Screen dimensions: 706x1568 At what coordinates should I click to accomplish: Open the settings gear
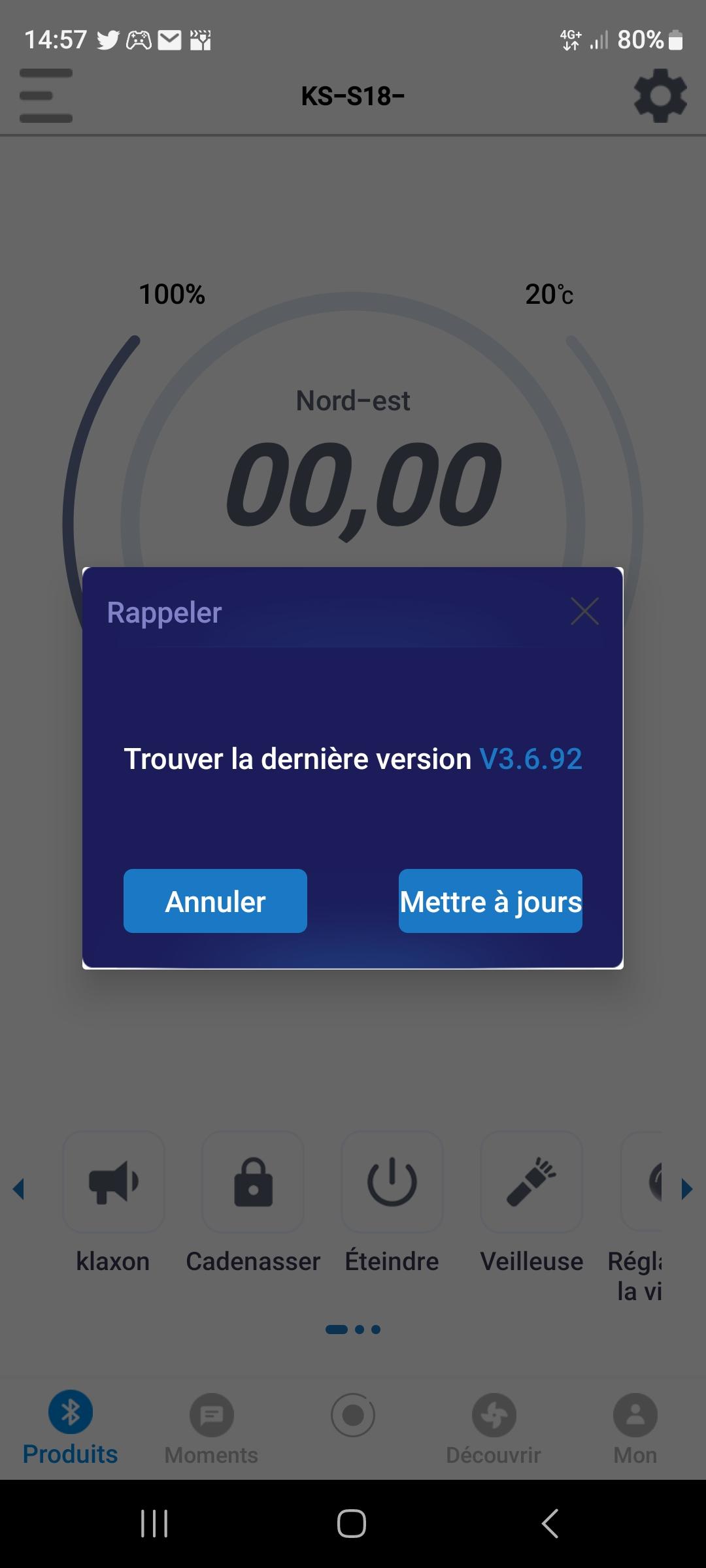click(660, 96)
